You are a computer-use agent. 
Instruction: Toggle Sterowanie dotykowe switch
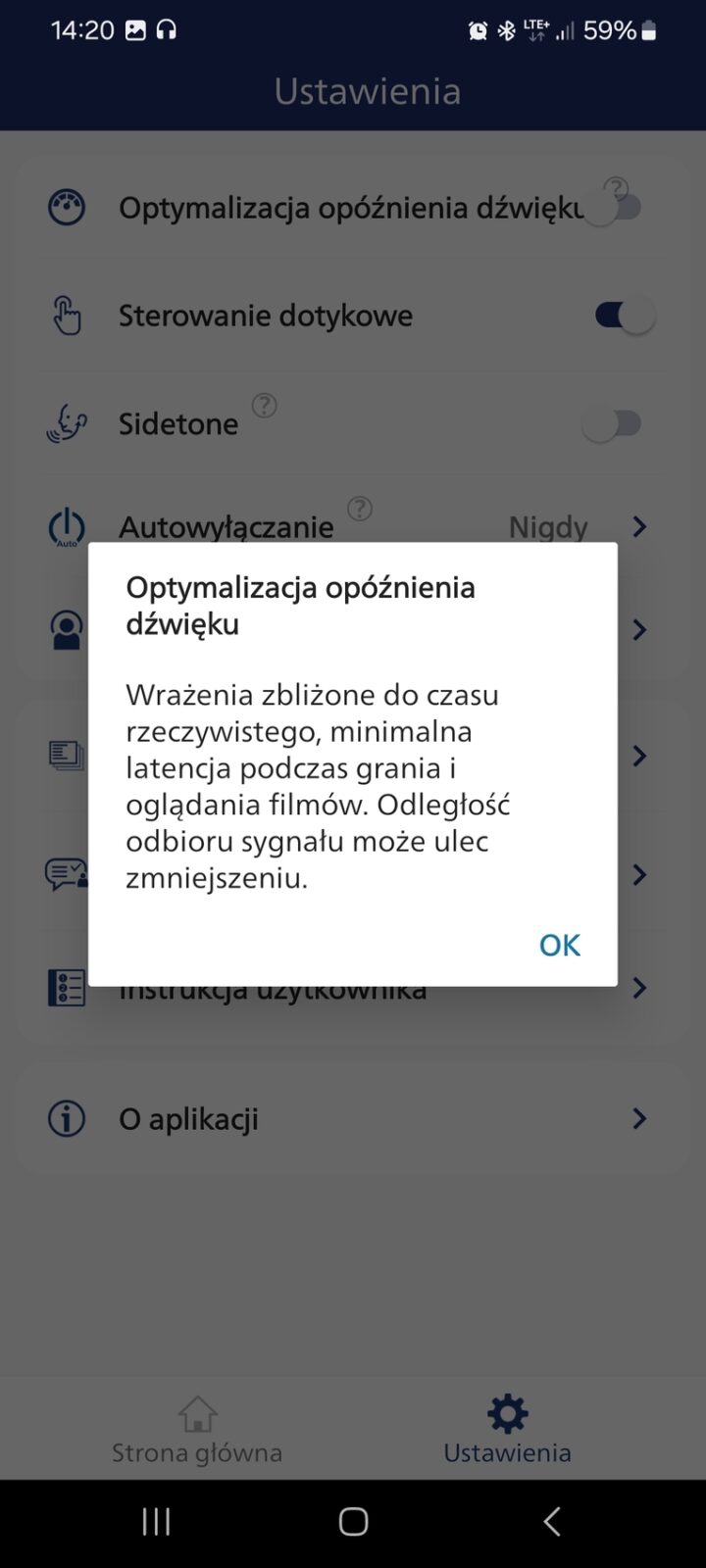coord(624,316)
